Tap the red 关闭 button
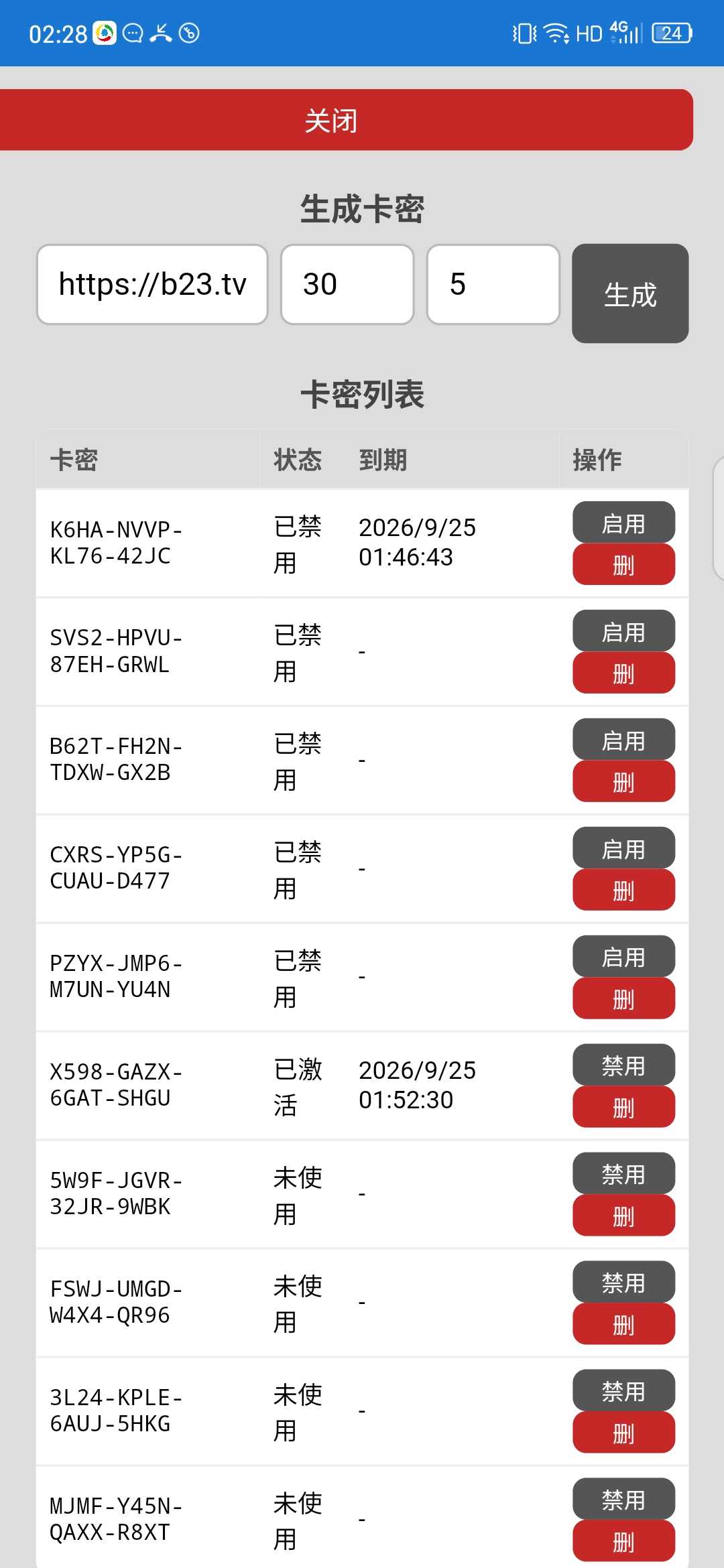This screenshot has height=1568, width=724. pyautogui.click(x=346, y=120)
